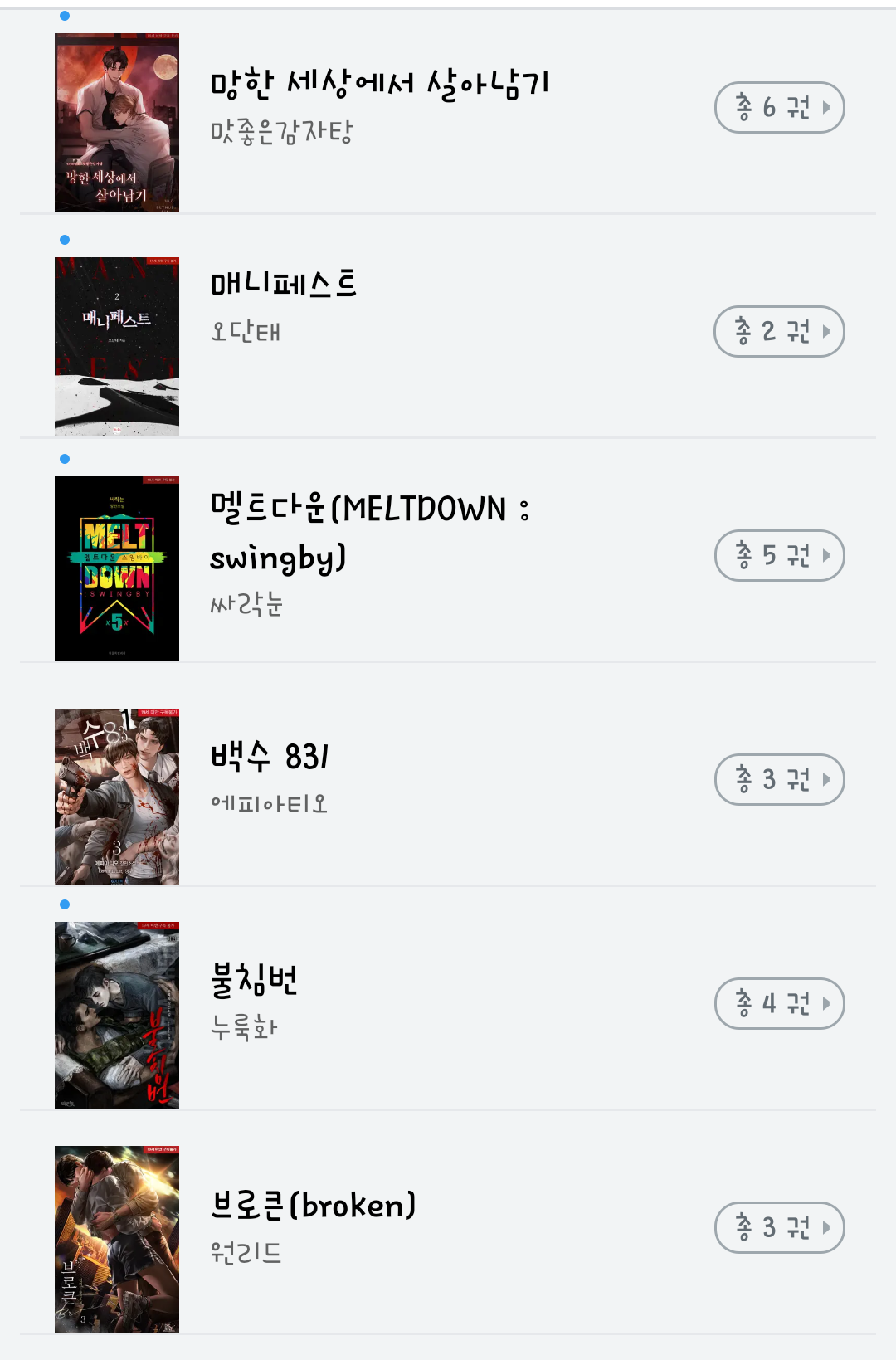
Task: Open the 불침번 title by 누룩화
Action: point(255,980)
